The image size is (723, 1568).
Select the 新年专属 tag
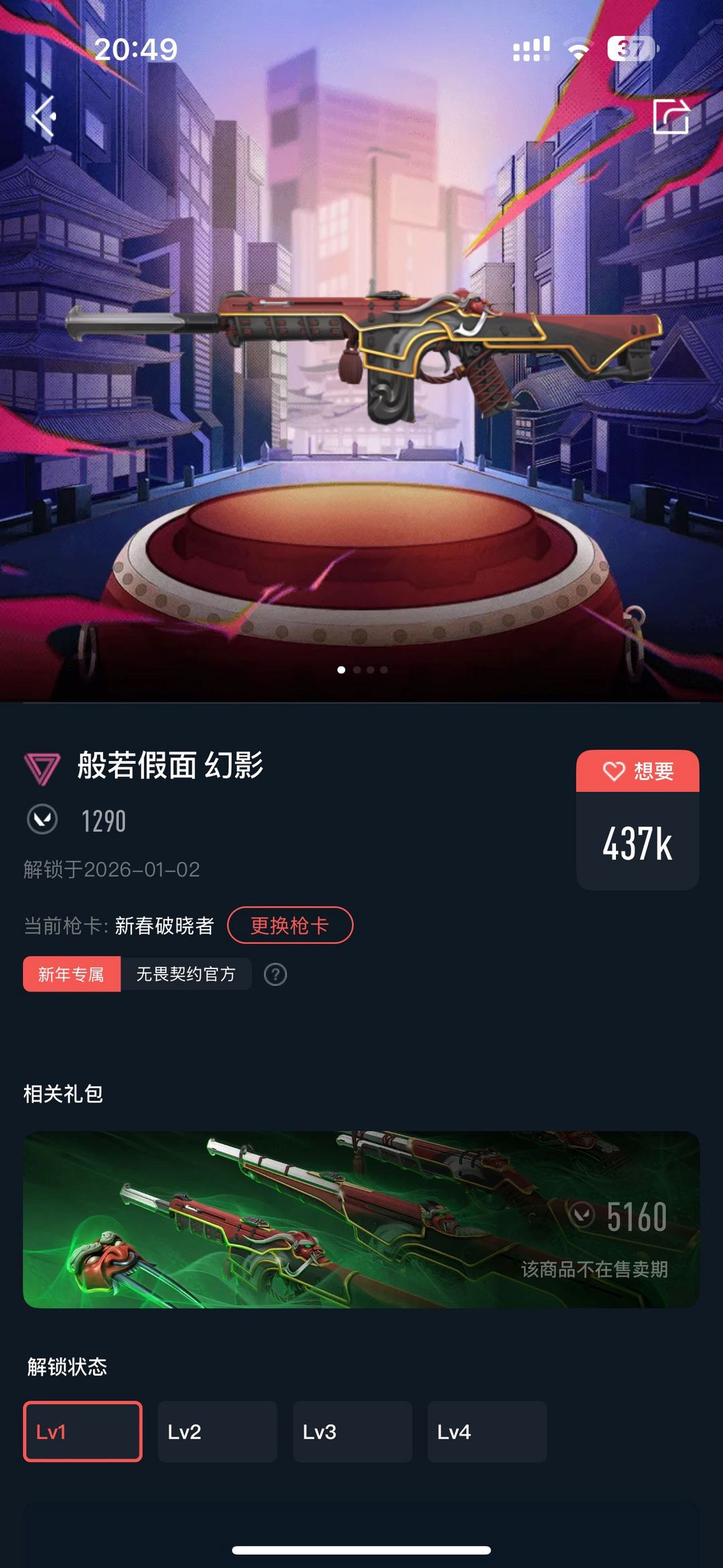(72, 975)
